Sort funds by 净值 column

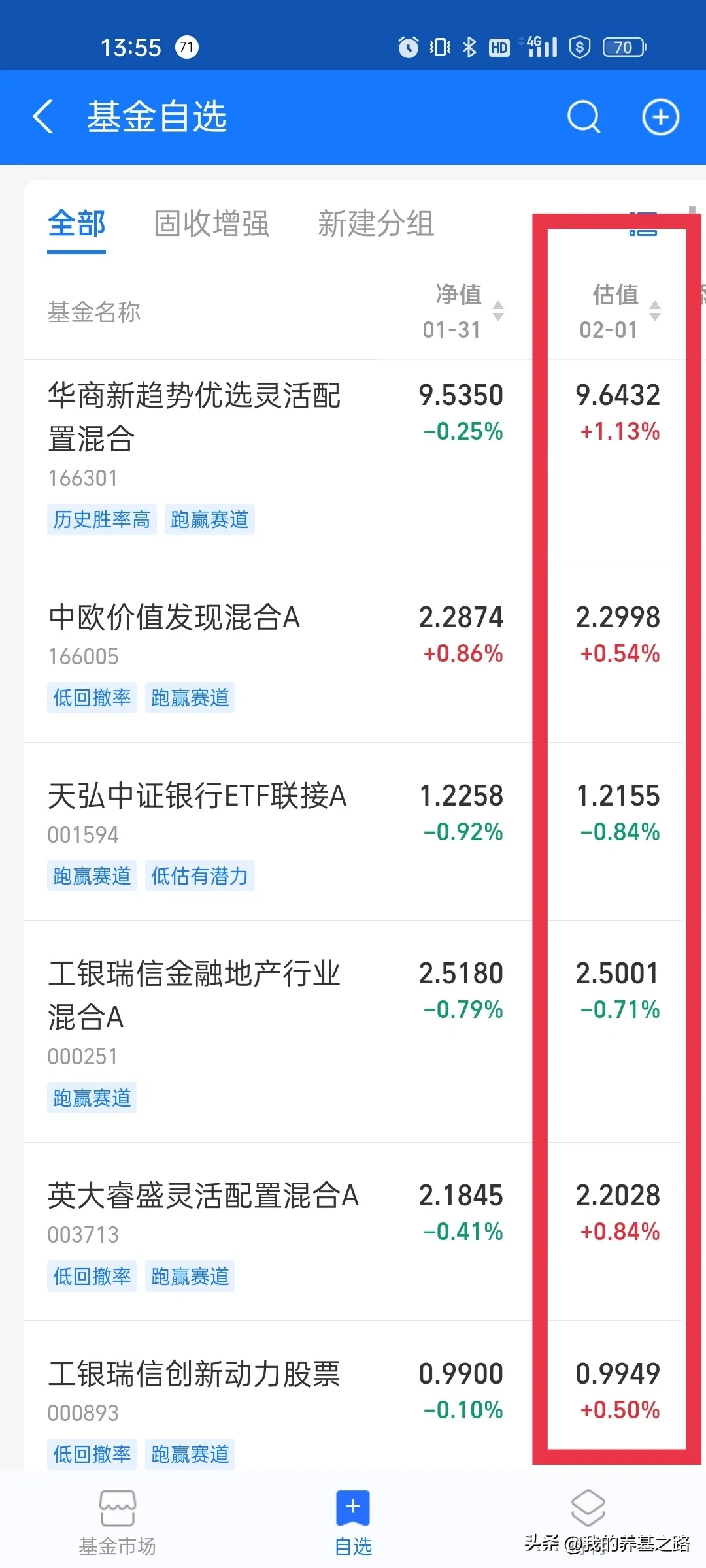point(464,312)
